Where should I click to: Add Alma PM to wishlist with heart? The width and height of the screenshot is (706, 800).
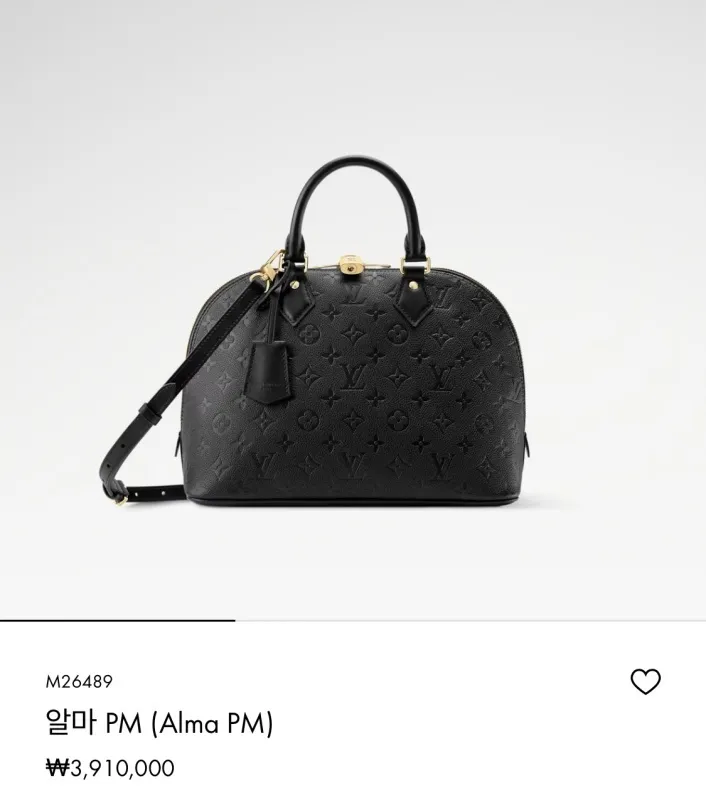tap(646, 682)
